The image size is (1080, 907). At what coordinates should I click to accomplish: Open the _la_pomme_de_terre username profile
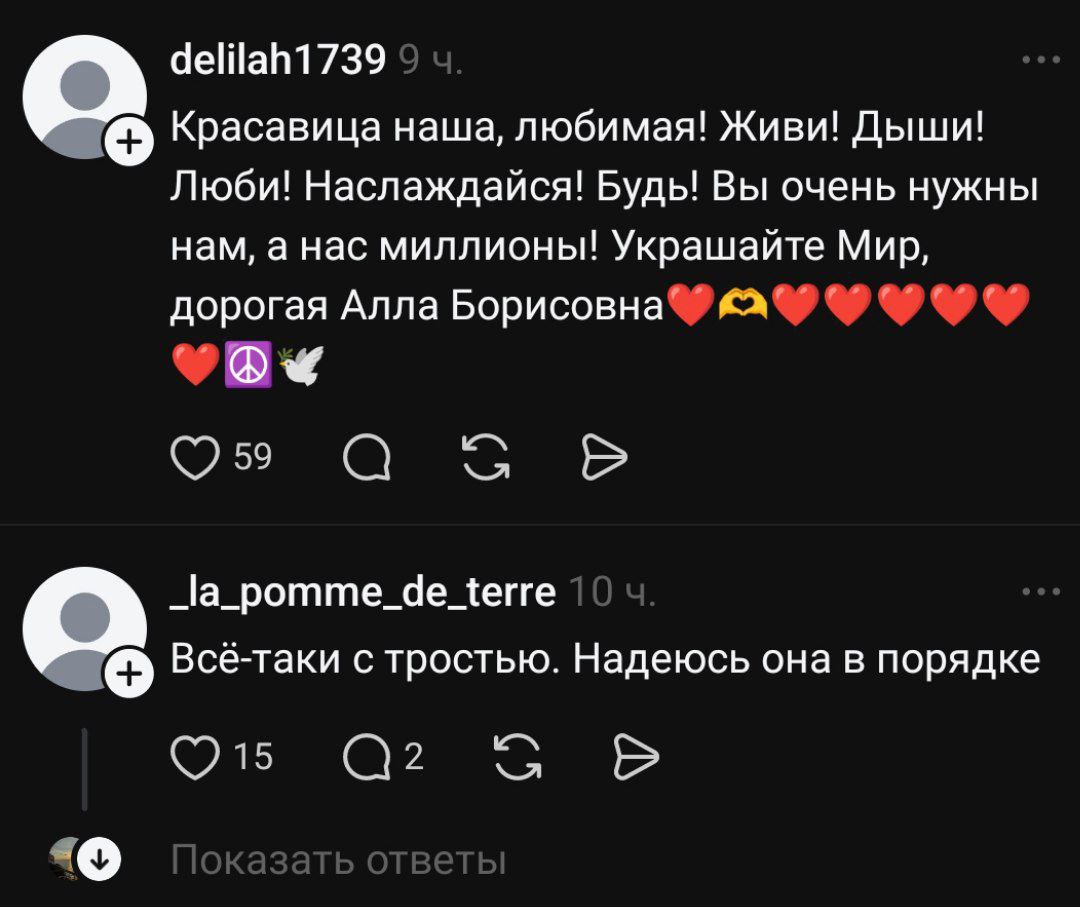coord(363,594)
